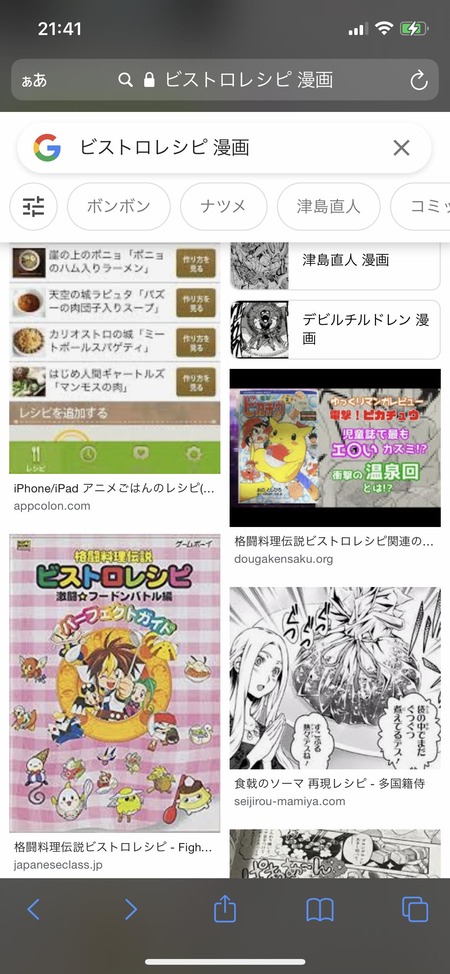Open Safari bookmarks
Screen dimensions: 450x974
click(x=320, y=910)
